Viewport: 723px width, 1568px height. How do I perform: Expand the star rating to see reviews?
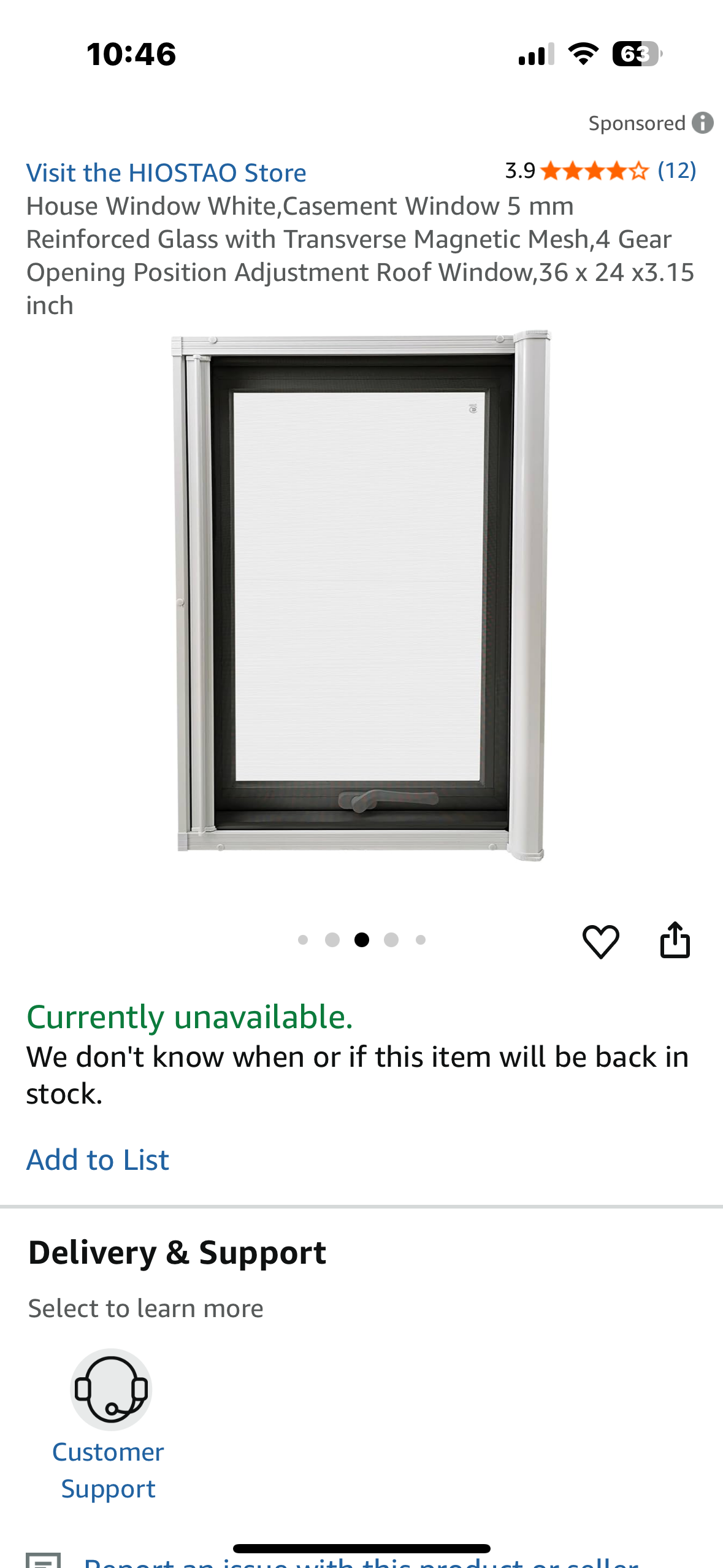594,171
